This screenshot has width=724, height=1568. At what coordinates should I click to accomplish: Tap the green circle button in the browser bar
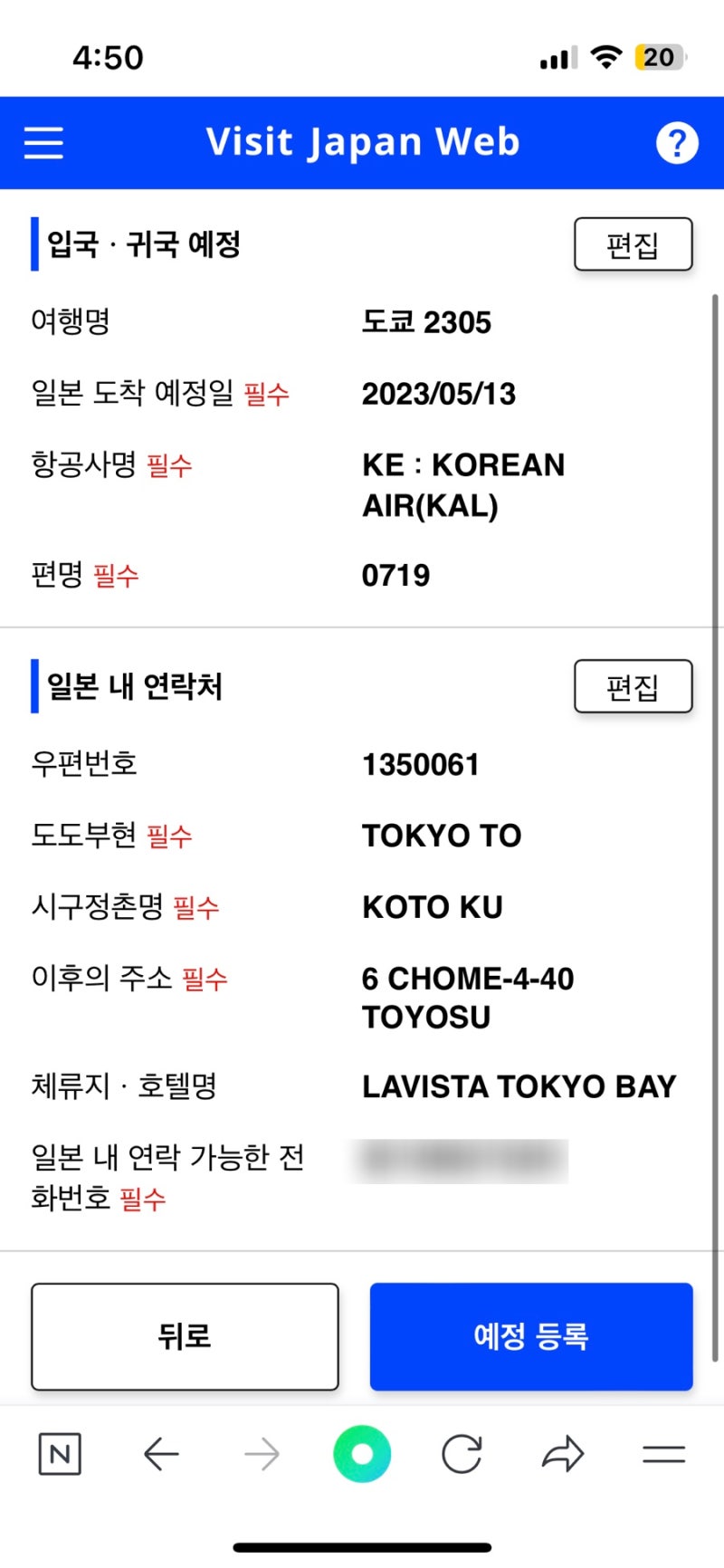(x=362, y=1455)
